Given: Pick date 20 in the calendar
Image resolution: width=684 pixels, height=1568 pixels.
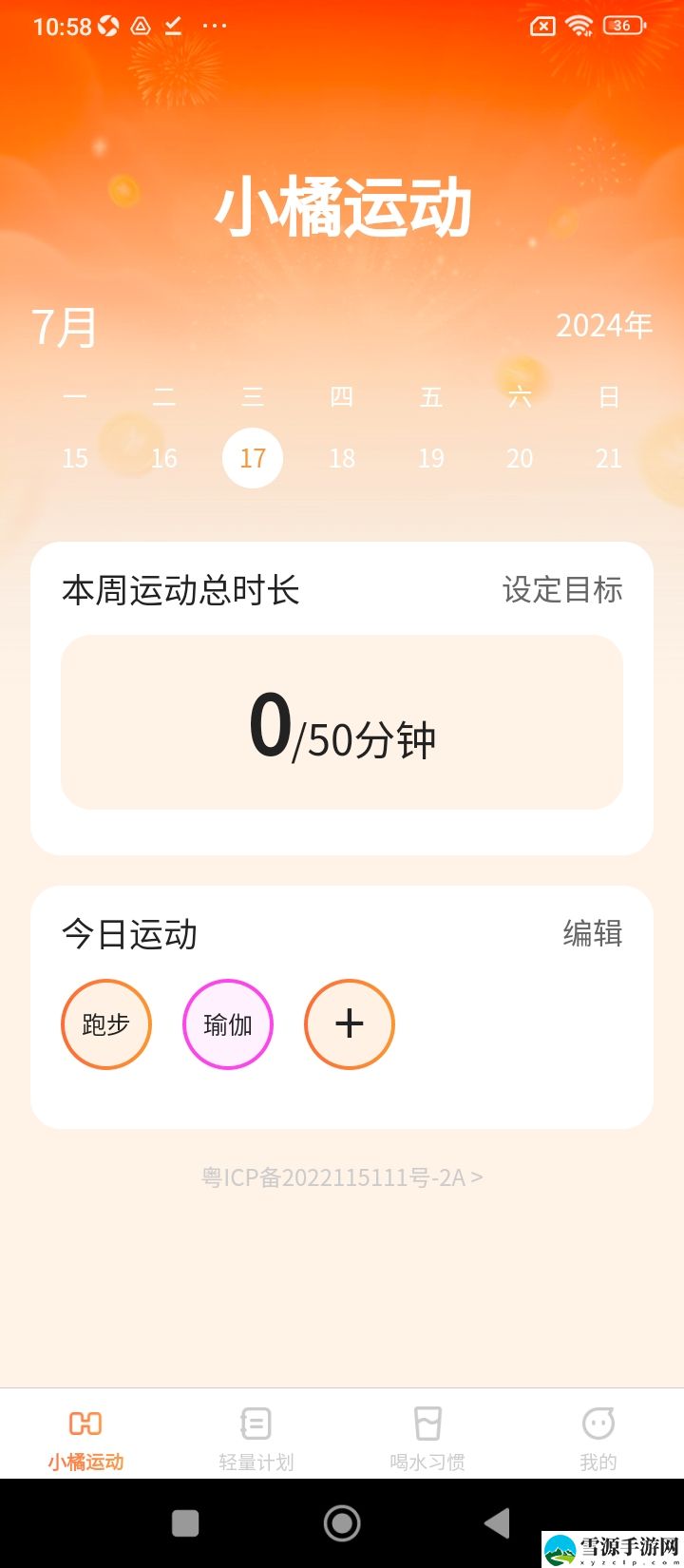Looking at the screenshot, I should coord(520,458).
